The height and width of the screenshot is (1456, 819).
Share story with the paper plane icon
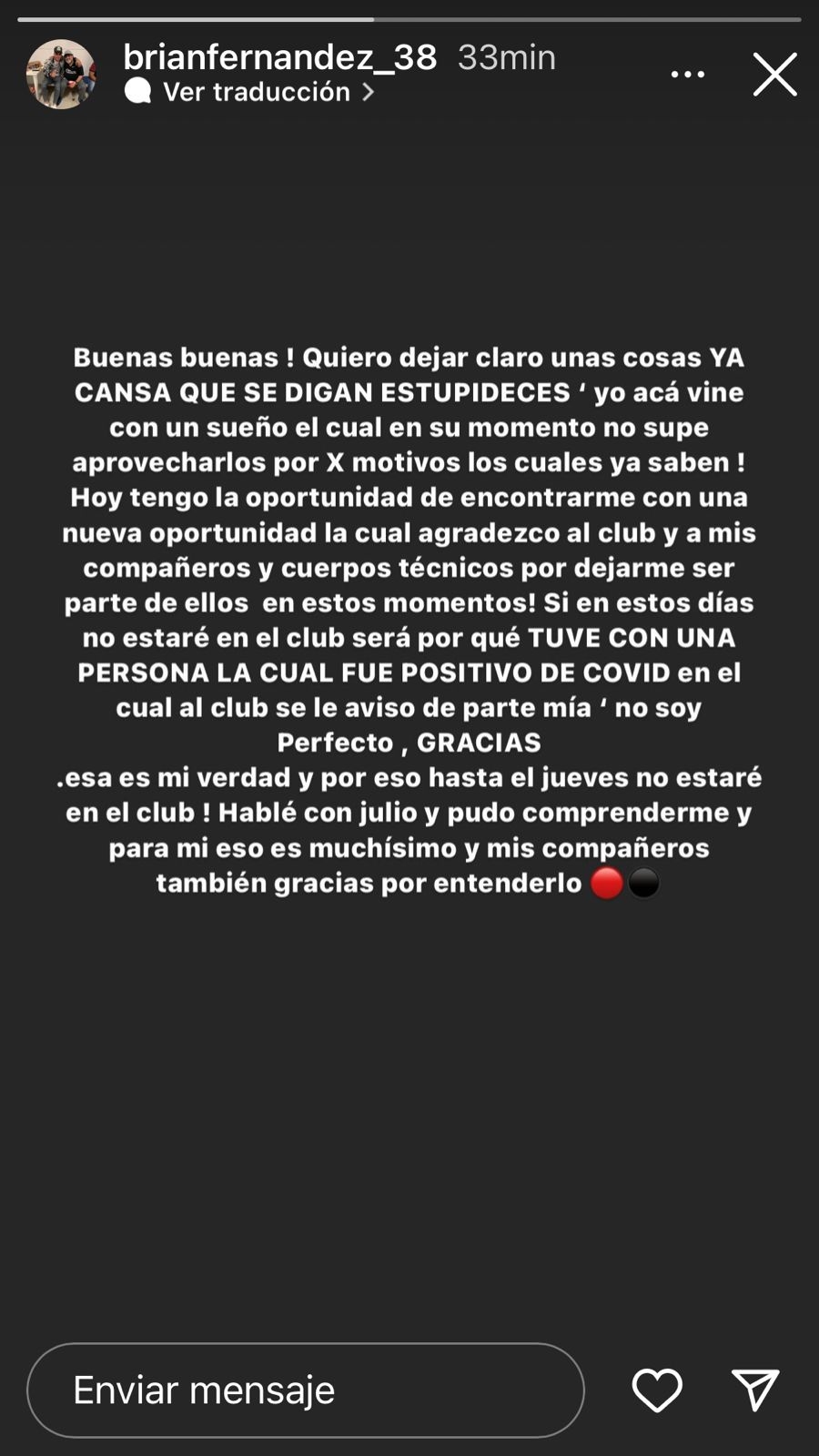pyautogui.click(x=754, y=1390)
